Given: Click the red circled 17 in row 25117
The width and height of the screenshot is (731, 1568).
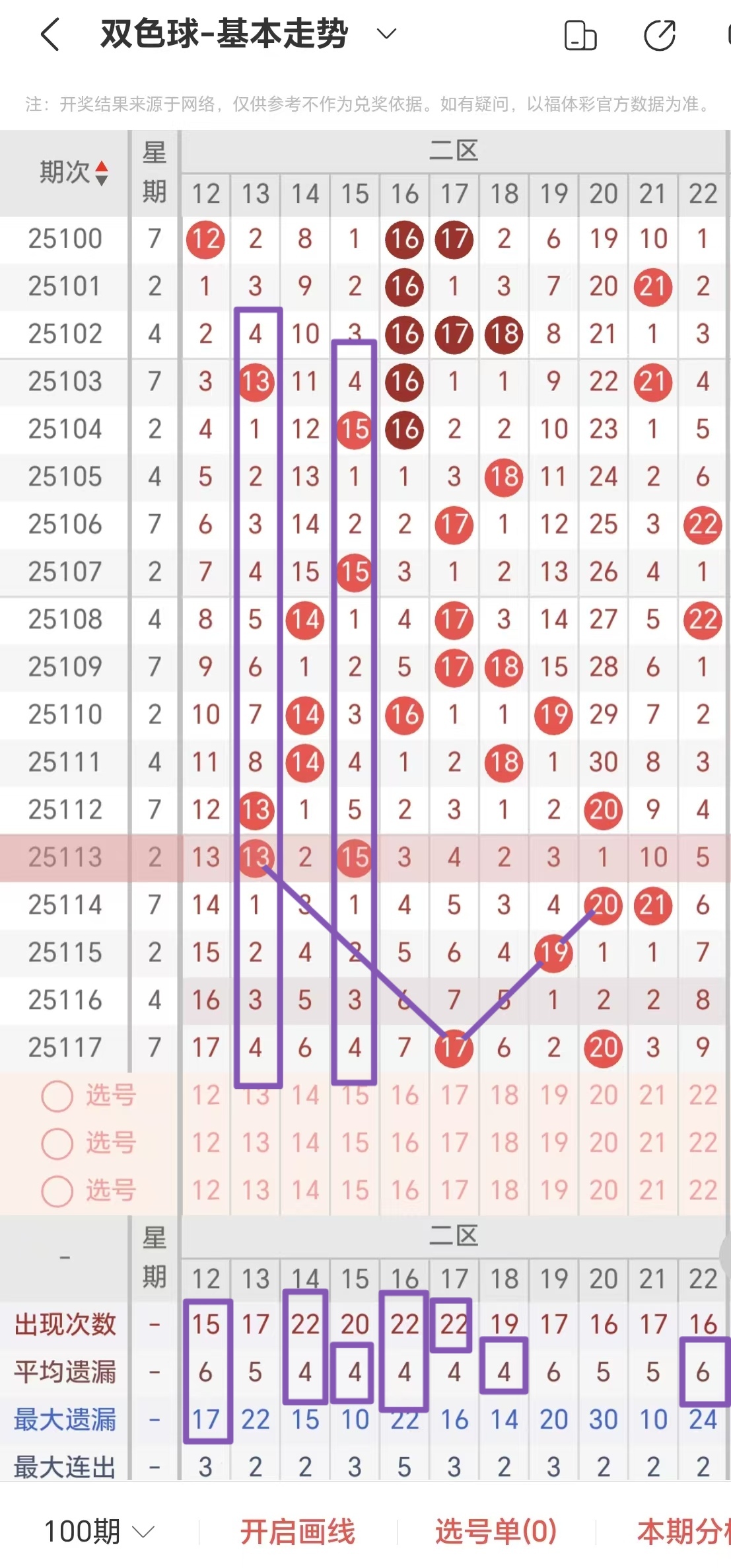Looking at the screenshot, I should 453,1047.
